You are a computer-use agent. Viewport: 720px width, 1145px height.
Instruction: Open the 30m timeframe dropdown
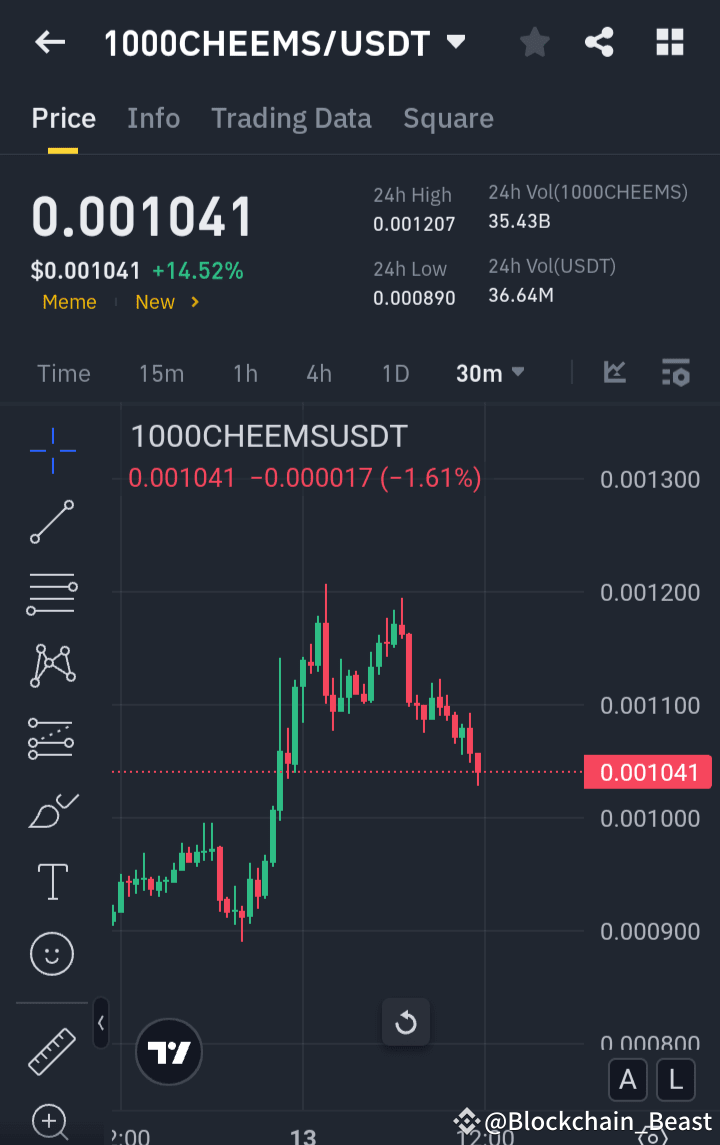489,372
